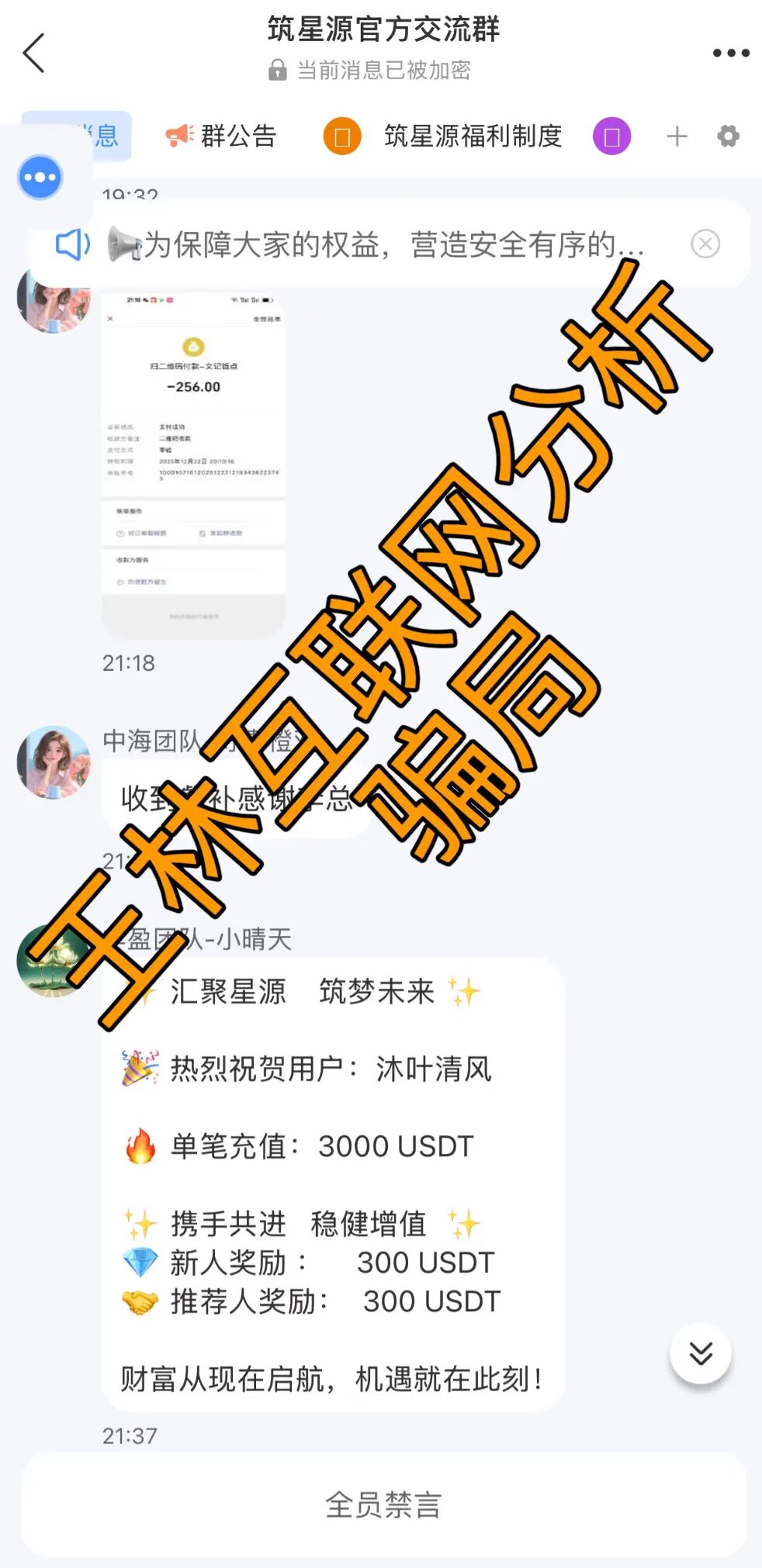Jump to the latest messages
This screenshot has height=1568, width=762.
click(x=700, y=1353)
